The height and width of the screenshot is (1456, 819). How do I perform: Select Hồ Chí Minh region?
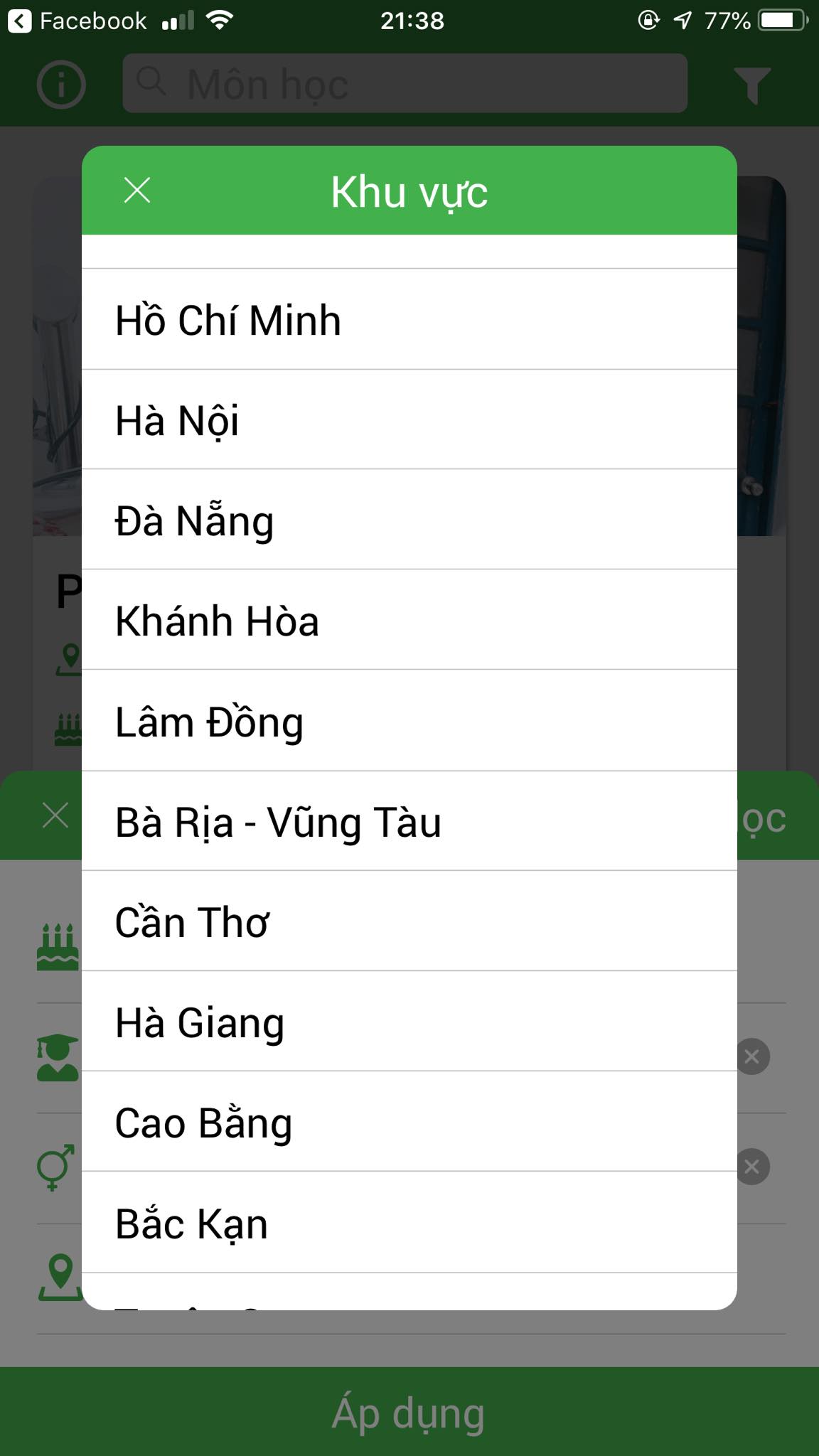tap(409, 319)
